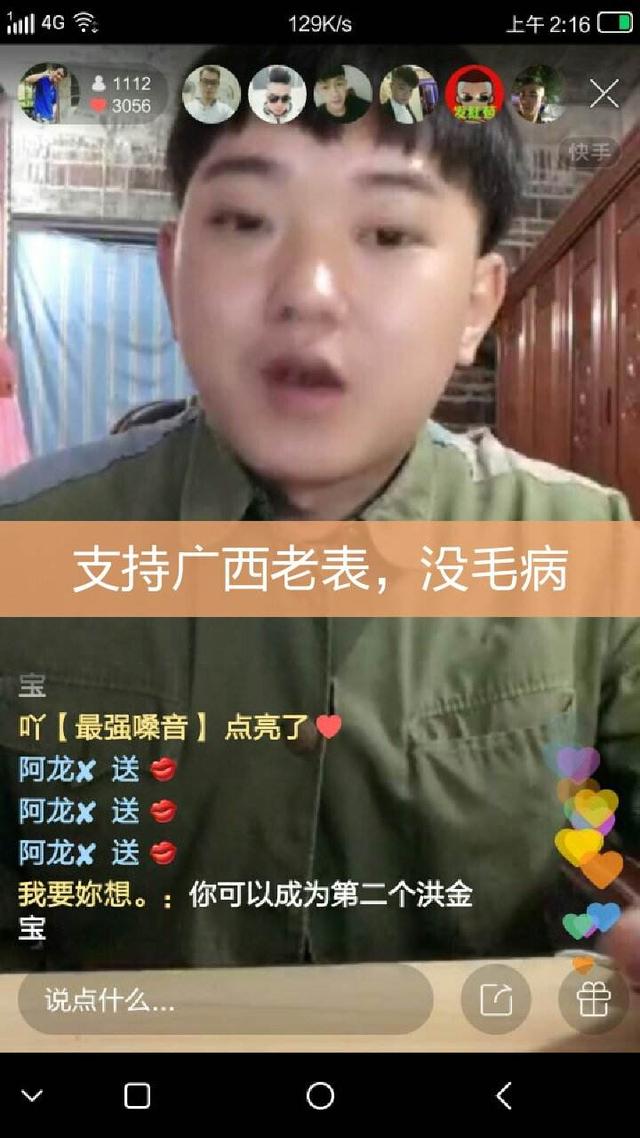This screenshot has height=1138, width=640.
Task: Share this live stream
Action: coord(496,1001)
